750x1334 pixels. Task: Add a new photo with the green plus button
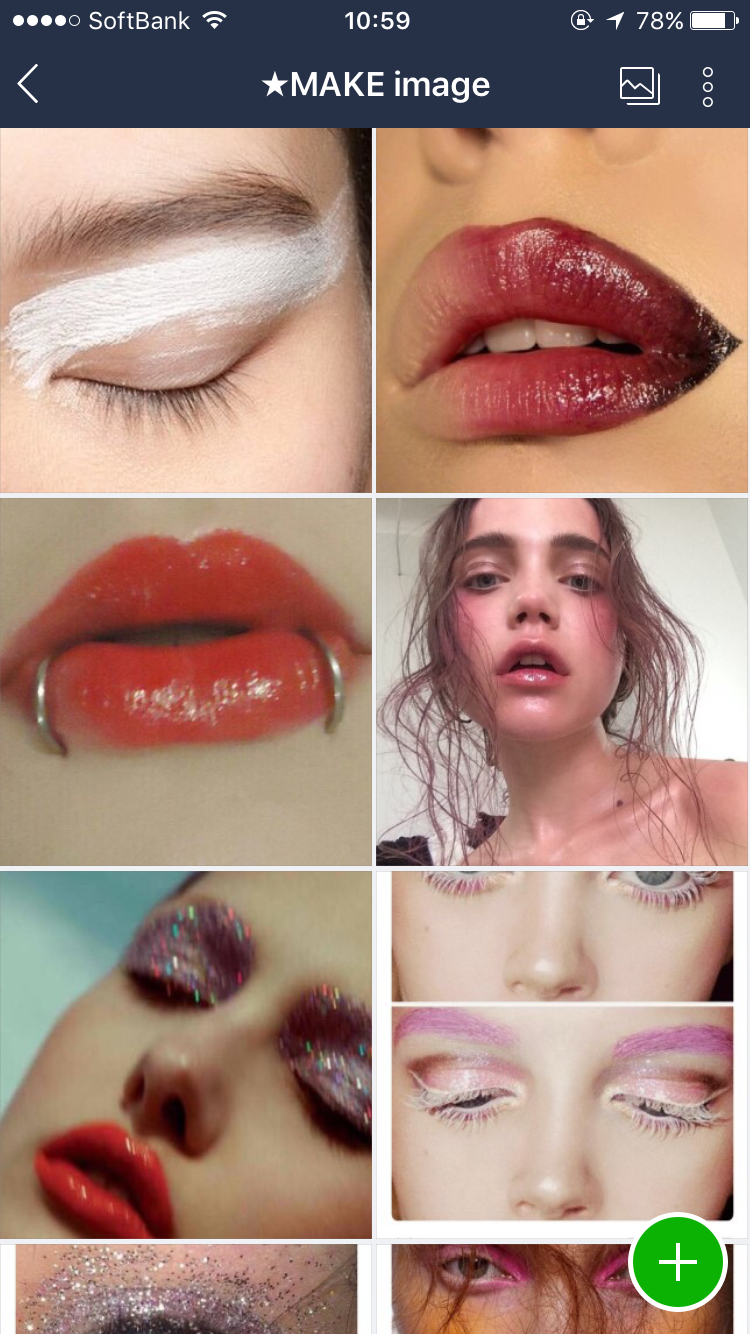click(678, 1262)
